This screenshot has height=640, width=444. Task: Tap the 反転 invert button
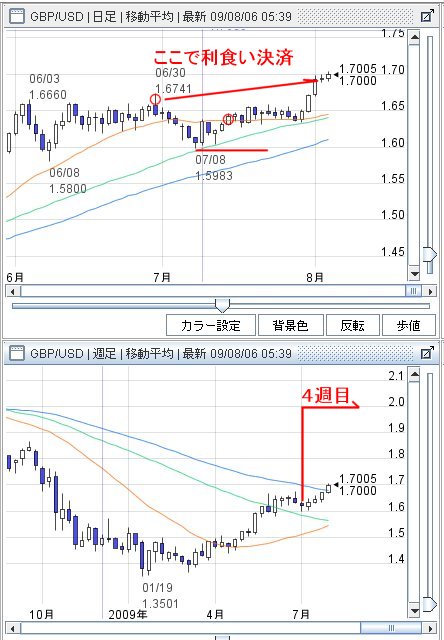[x=353, y=325]
